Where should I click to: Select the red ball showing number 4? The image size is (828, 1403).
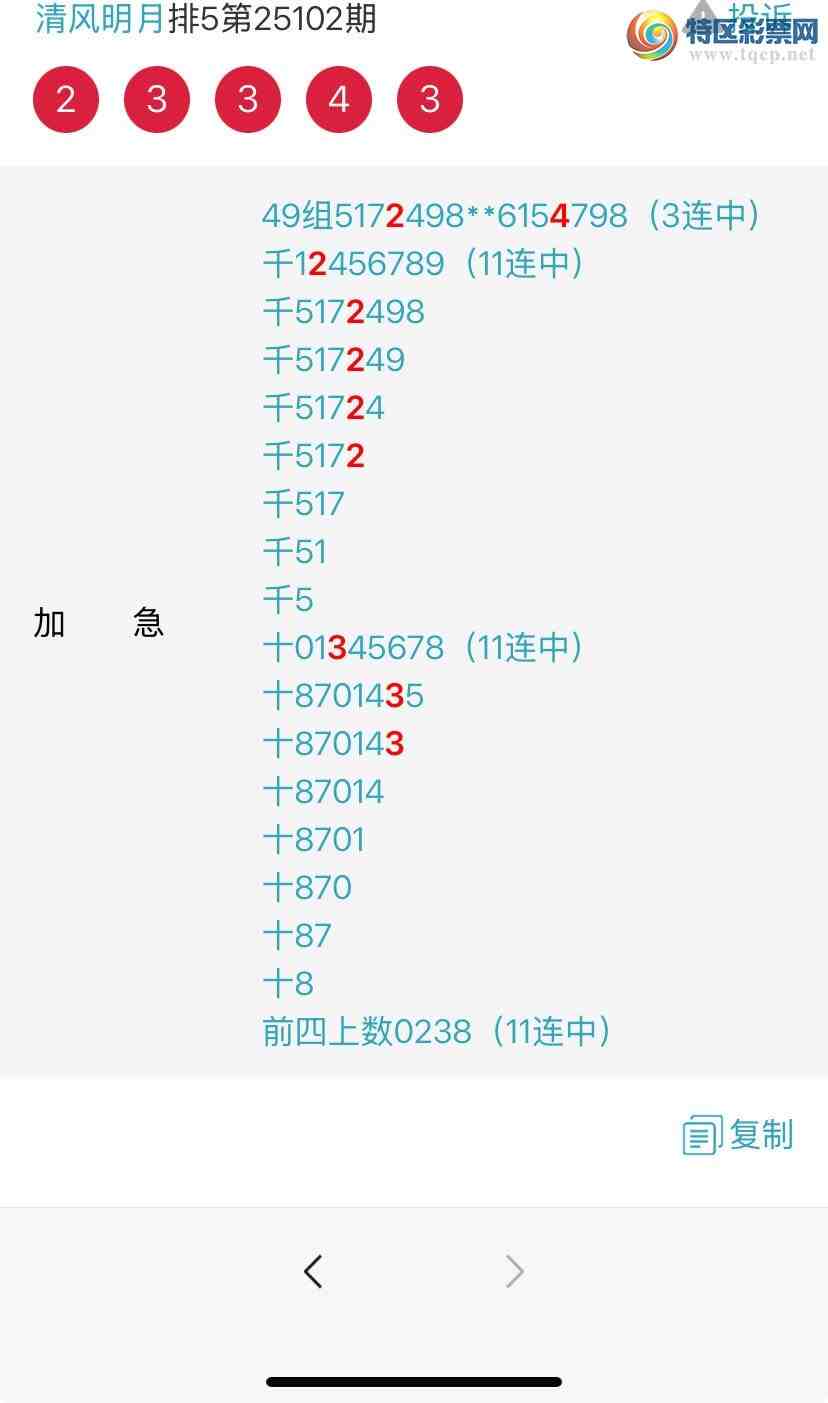[339, 99]
